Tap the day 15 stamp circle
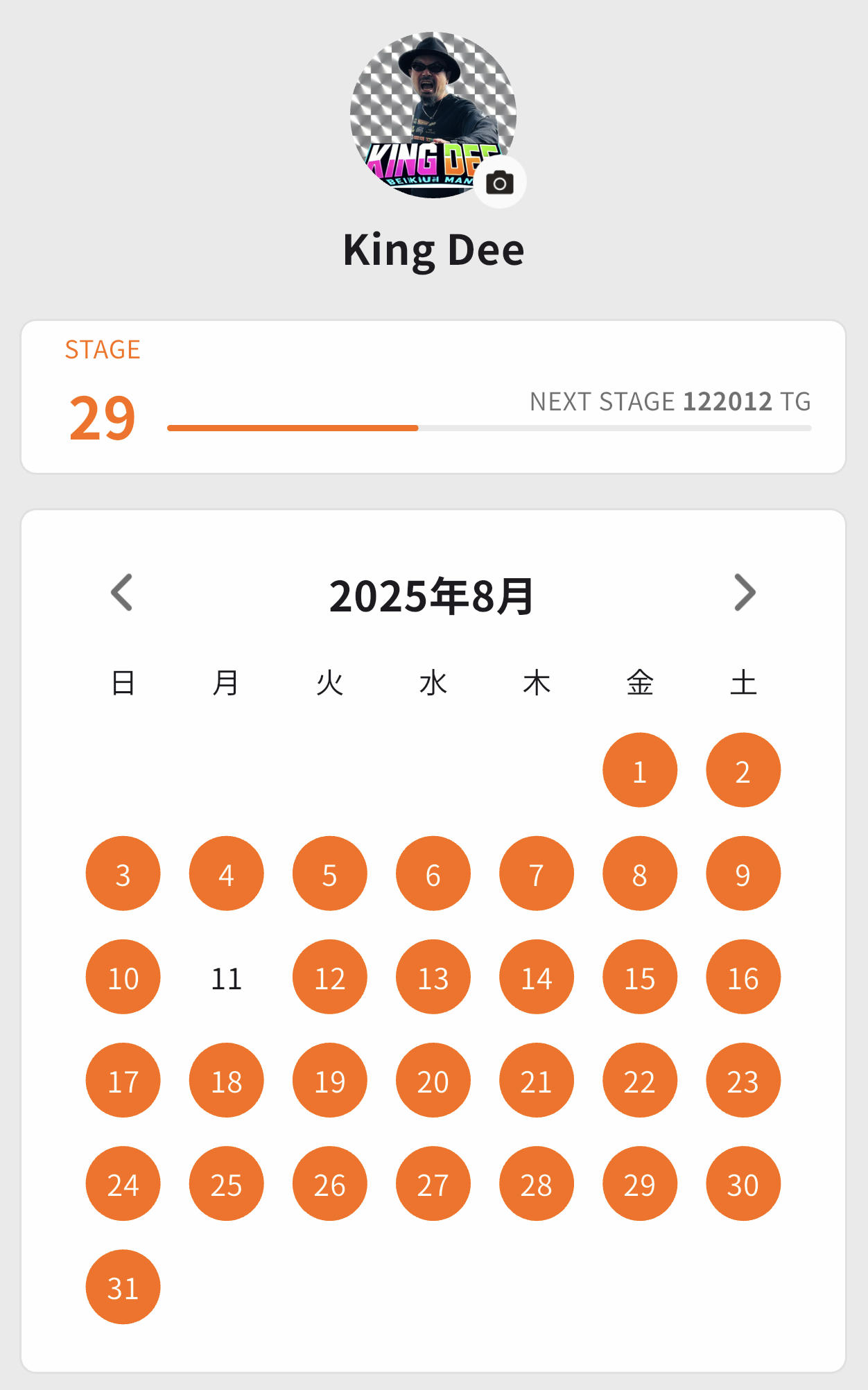 (639, 976)
